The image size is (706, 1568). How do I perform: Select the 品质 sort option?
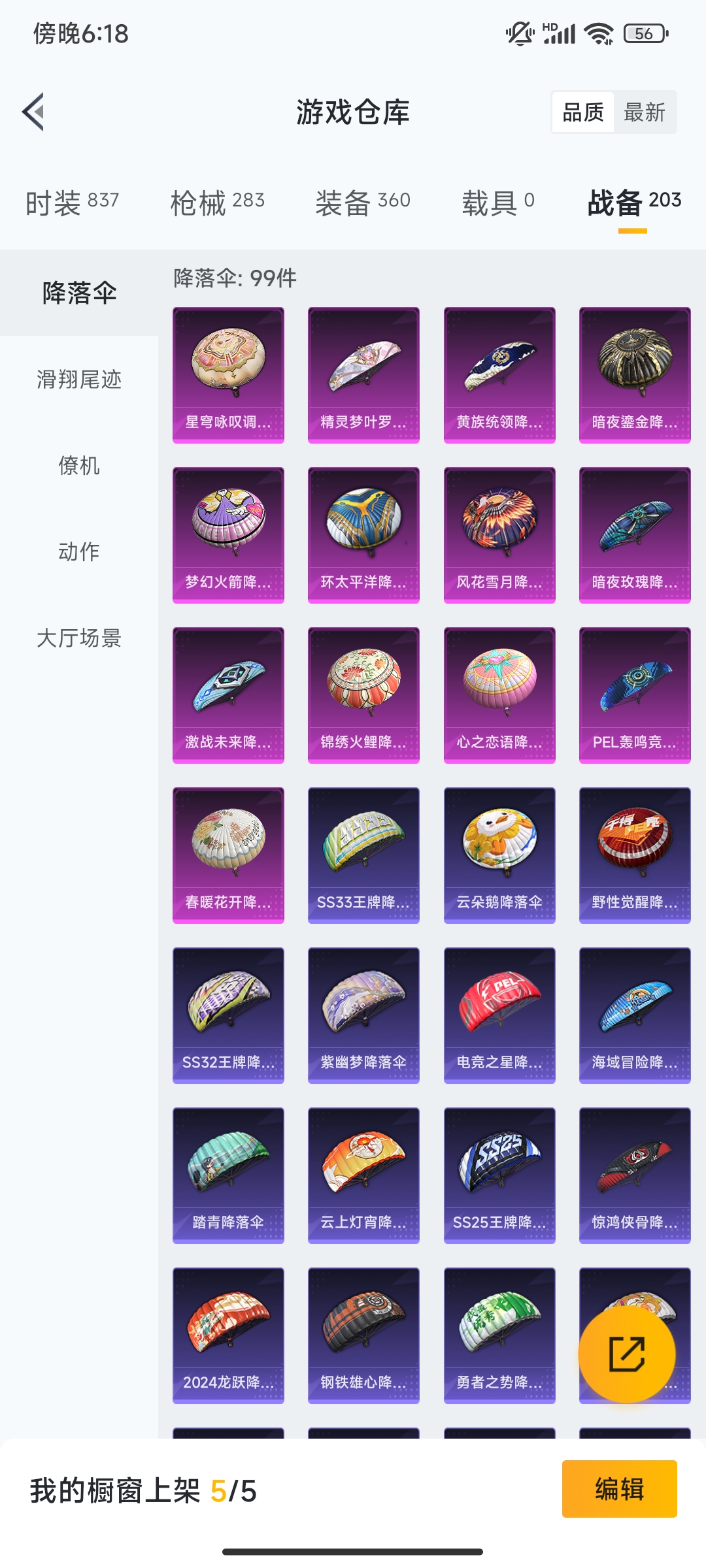point(583,112)
